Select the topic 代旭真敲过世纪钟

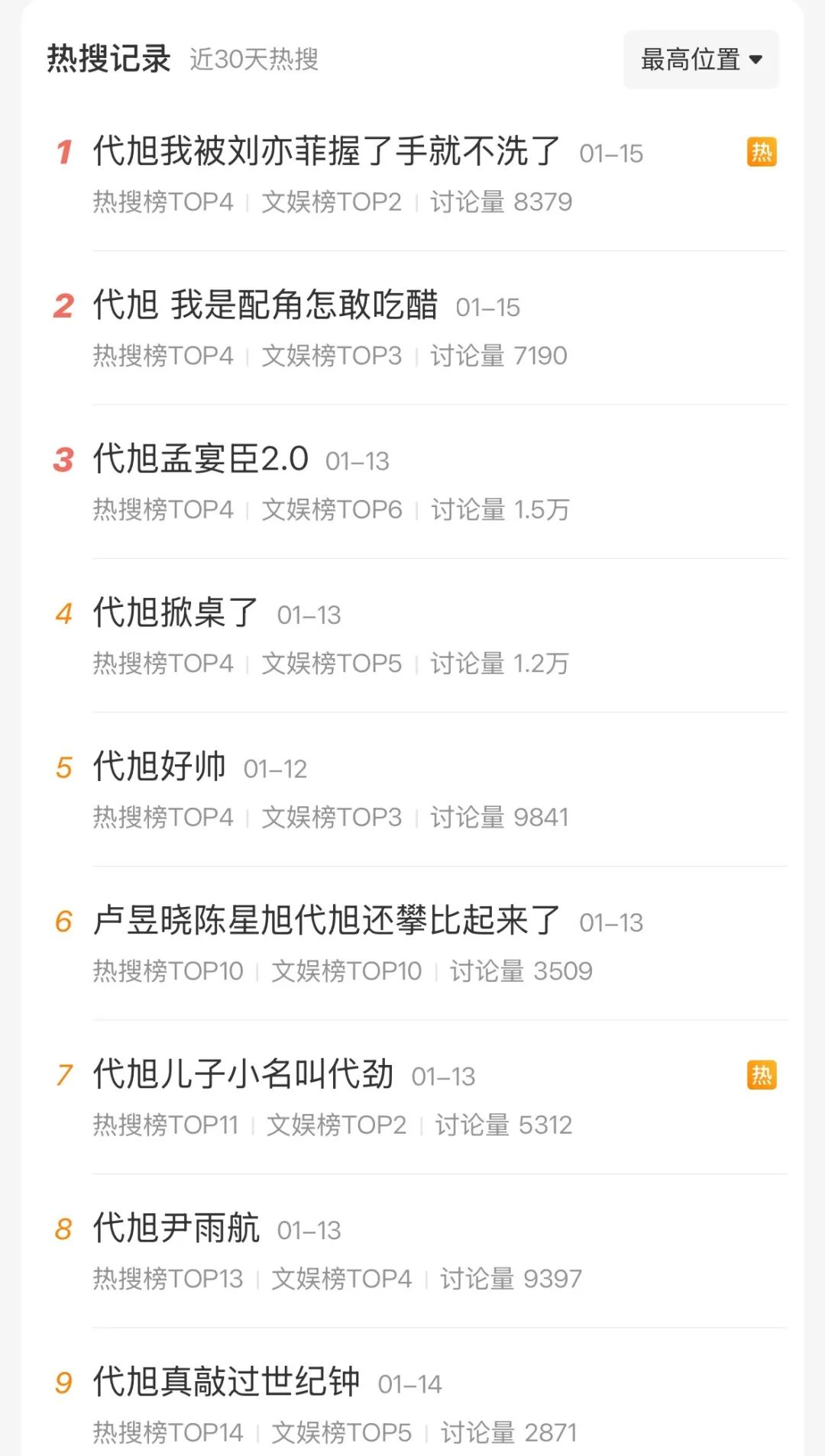click(226, 1382)
